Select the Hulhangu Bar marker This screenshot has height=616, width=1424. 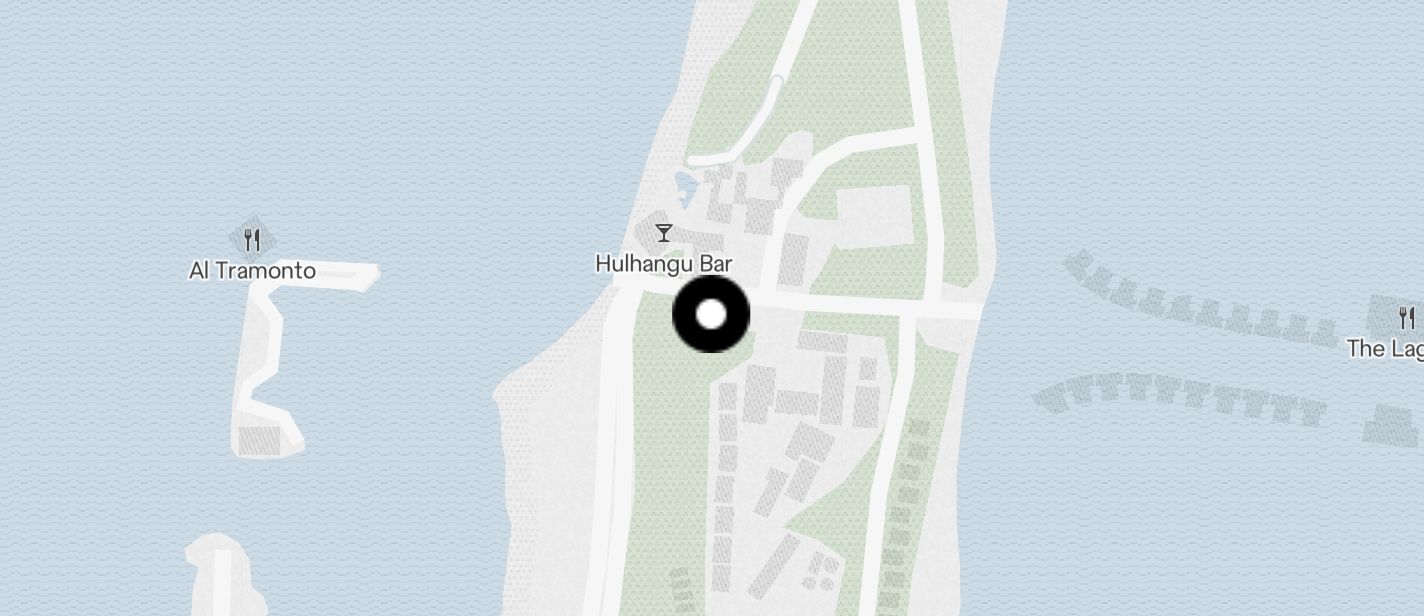click(663, 234)
